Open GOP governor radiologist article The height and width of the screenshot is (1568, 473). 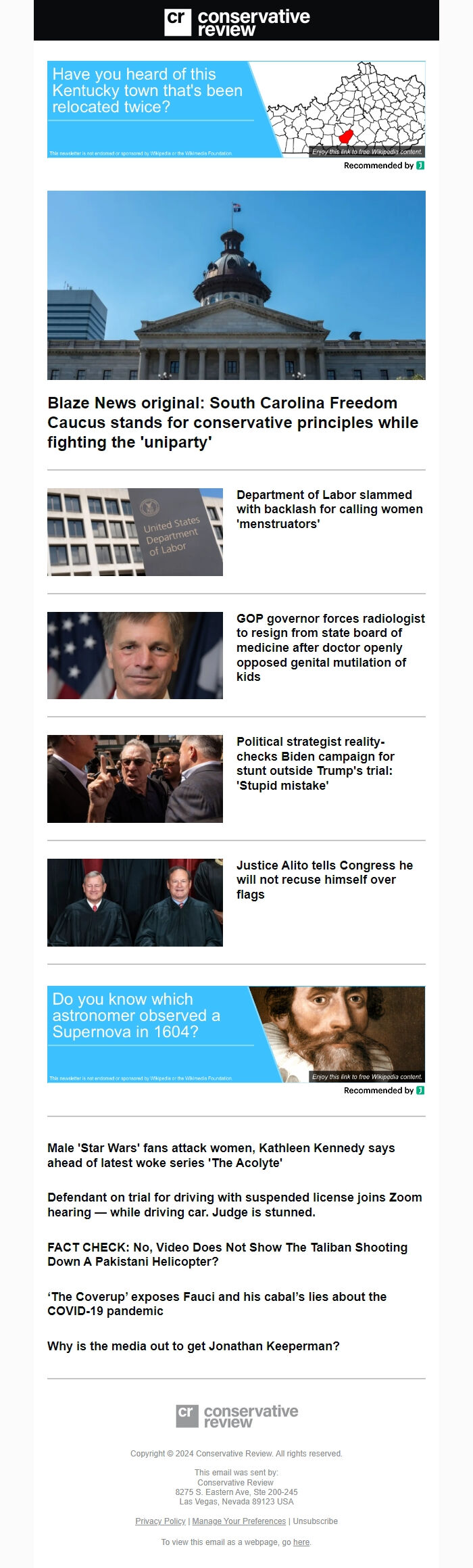tap(330, 647)
